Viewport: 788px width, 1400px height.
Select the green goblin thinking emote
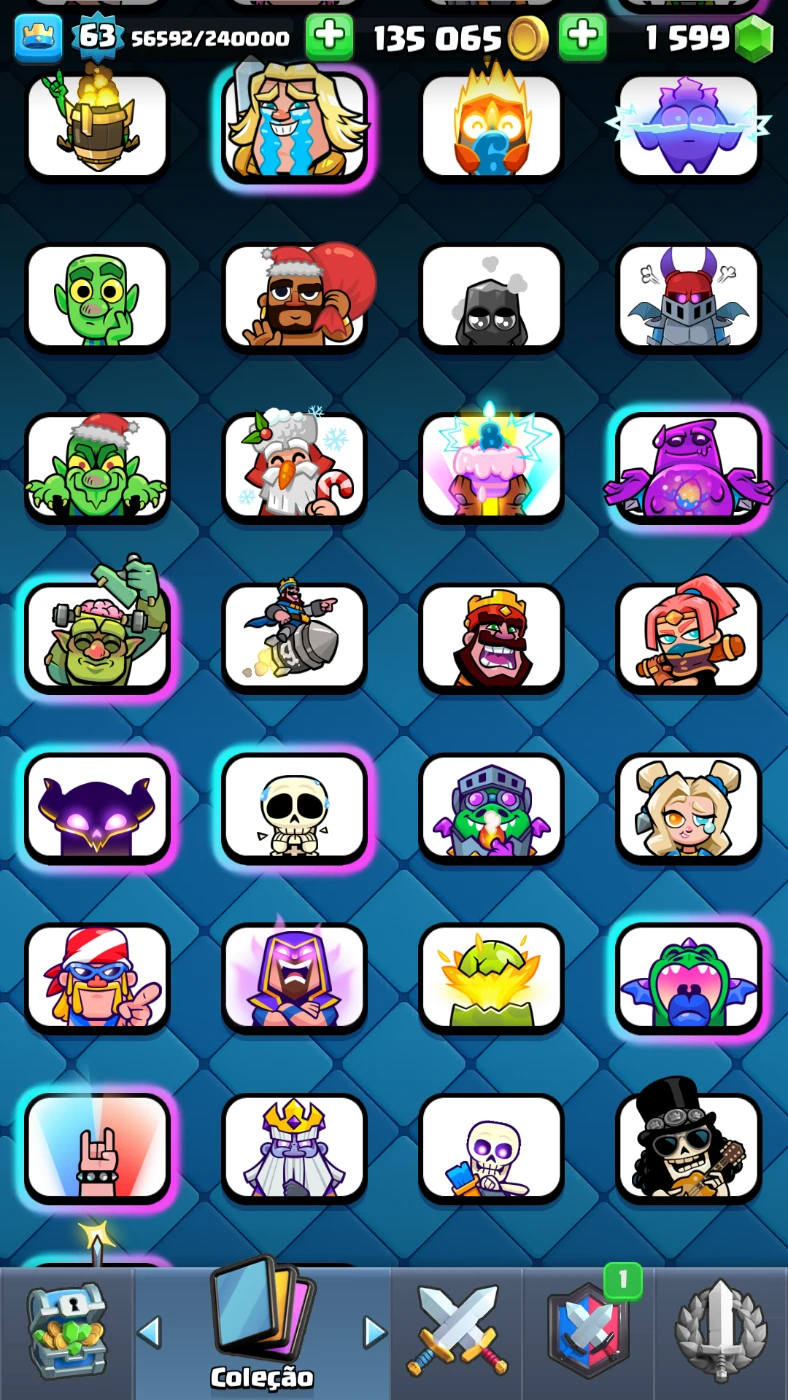click(x=97, y=297)
